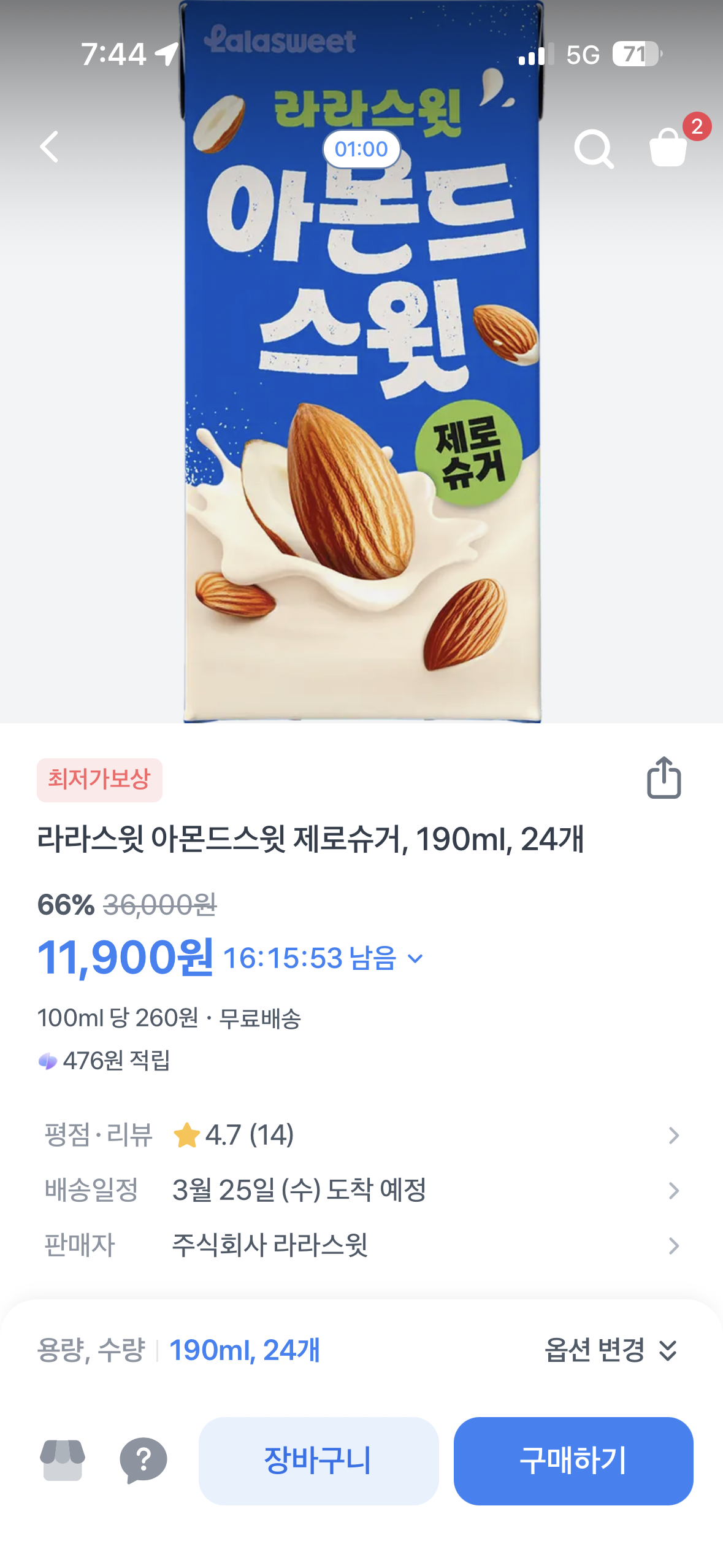Screen dimensions: 723x1568
Task: Open the shopping cart with 2 items
Action: [668, 147]
